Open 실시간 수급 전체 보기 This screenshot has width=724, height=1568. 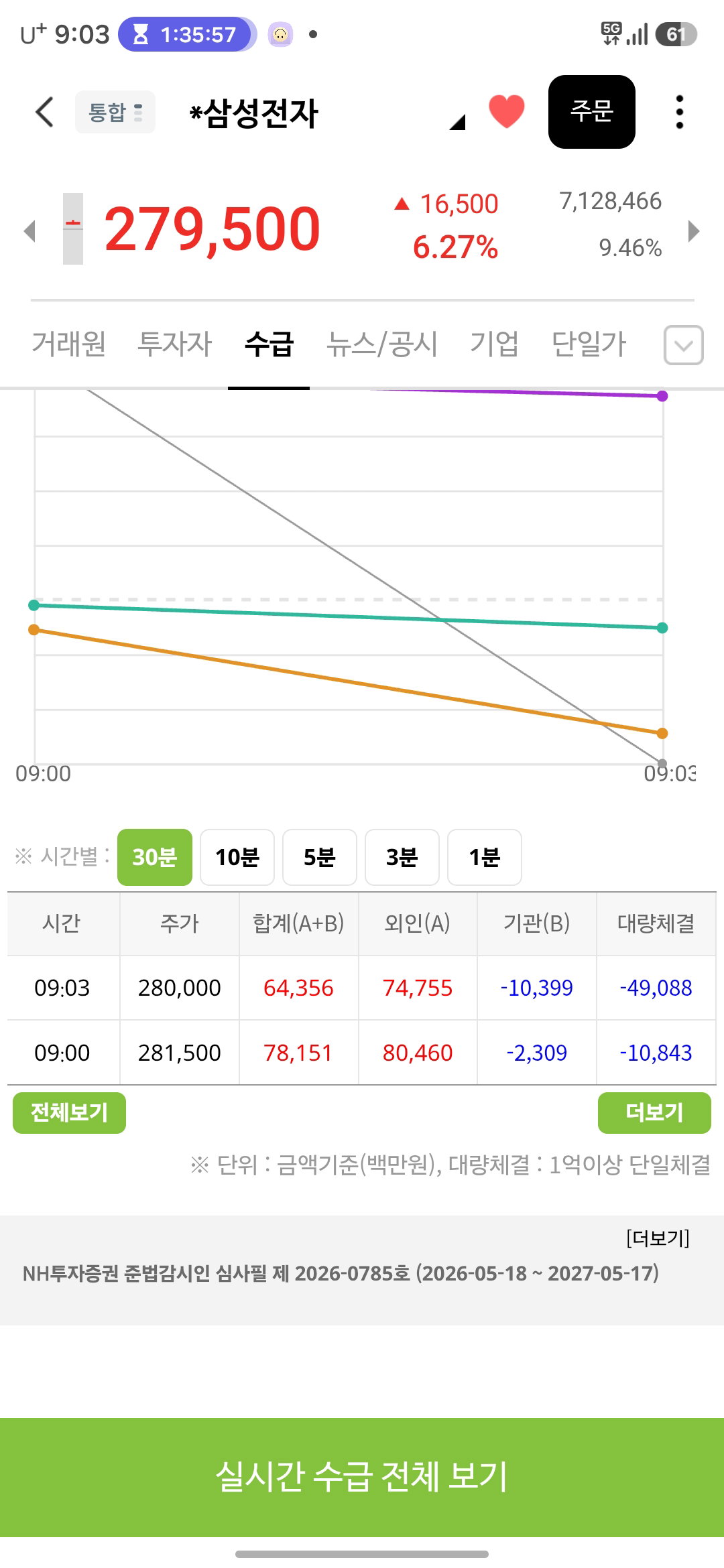[362, 1477]
